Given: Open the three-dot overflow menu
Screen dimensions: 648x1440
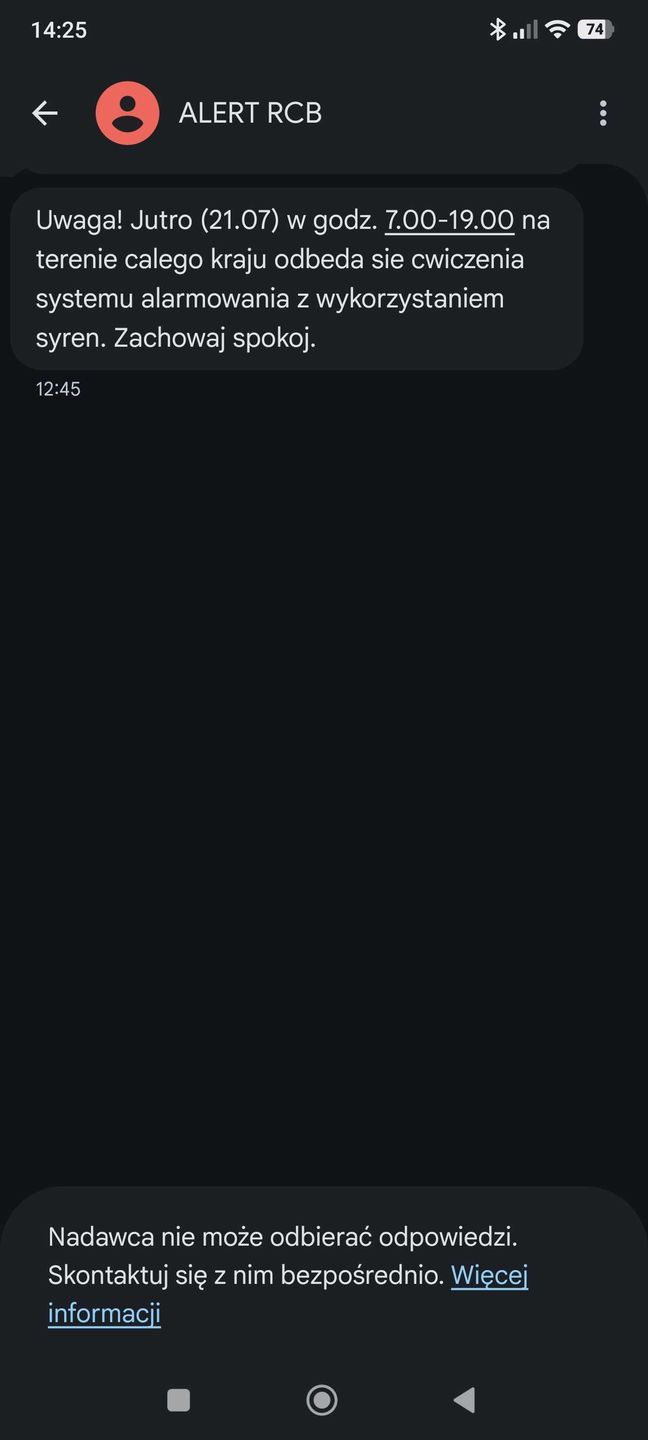Looking at the screenshot, I should (603, 113).
